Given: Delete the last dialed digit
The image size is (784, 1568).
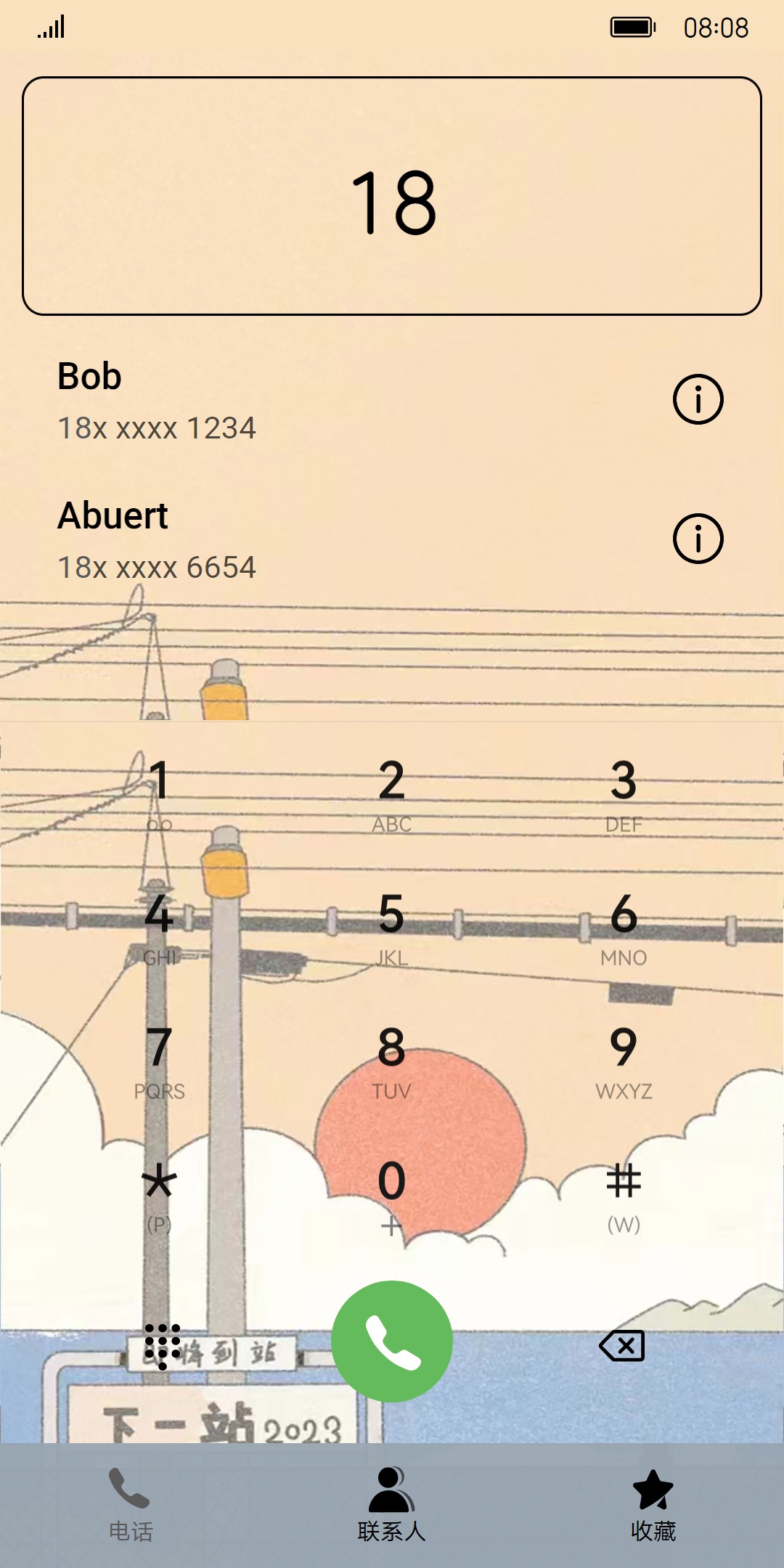Looking at the screenshot, I should (x=622, y=1346).
